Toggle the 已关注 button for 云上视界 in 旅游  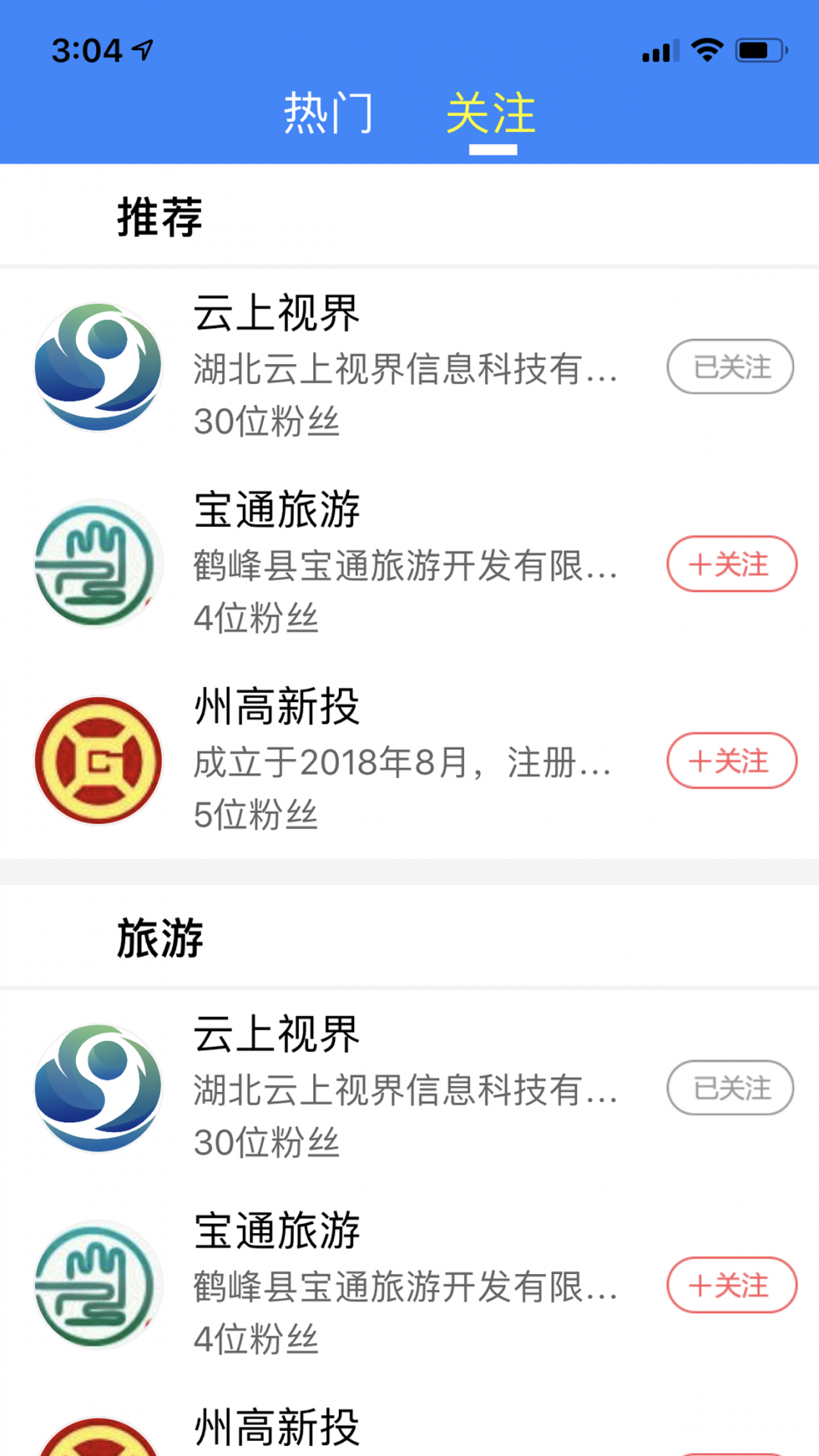pos(730,1087)
